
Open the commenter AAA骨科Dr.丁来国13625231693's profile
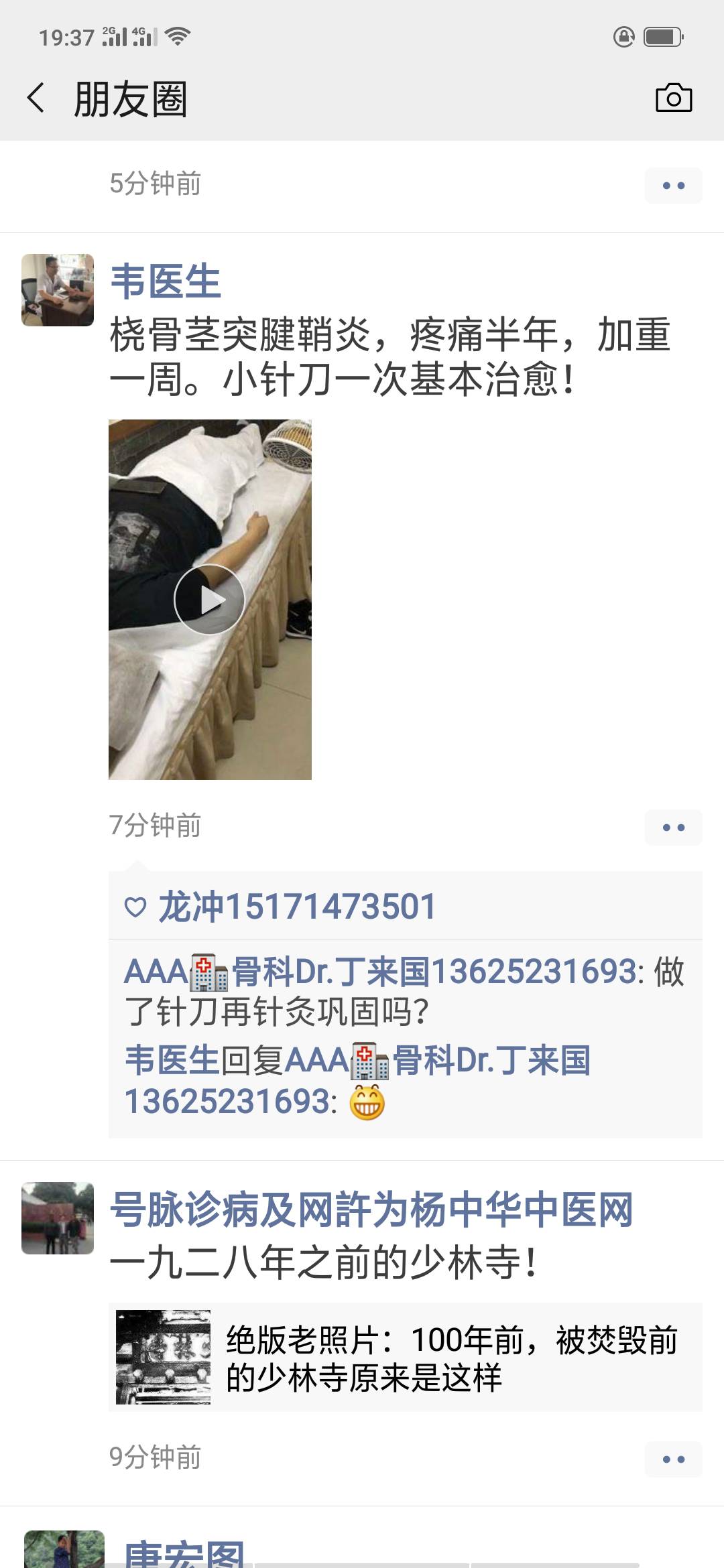(380, 972)
